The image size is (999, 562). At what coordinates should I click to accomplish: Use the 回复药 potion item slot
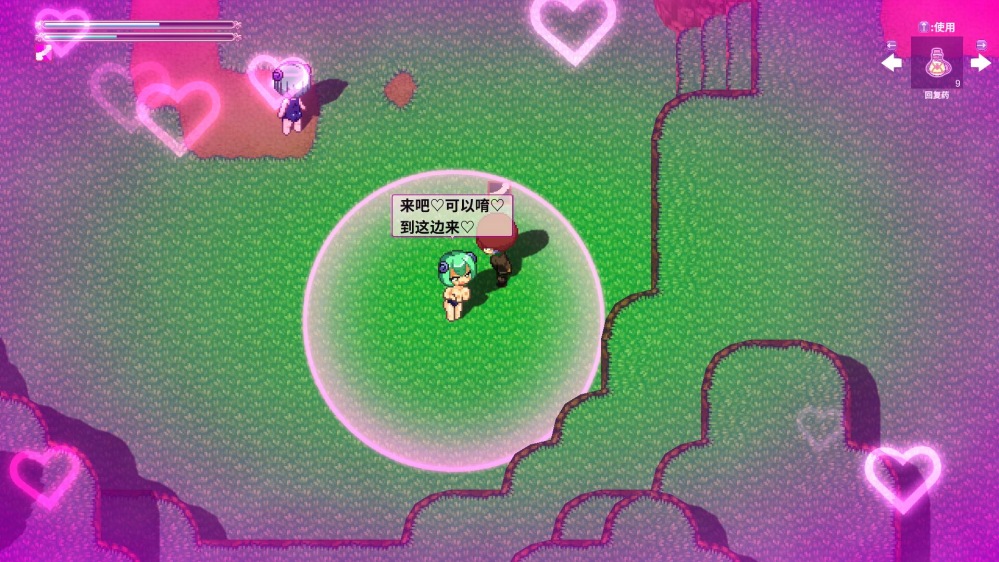click(936, 64)
